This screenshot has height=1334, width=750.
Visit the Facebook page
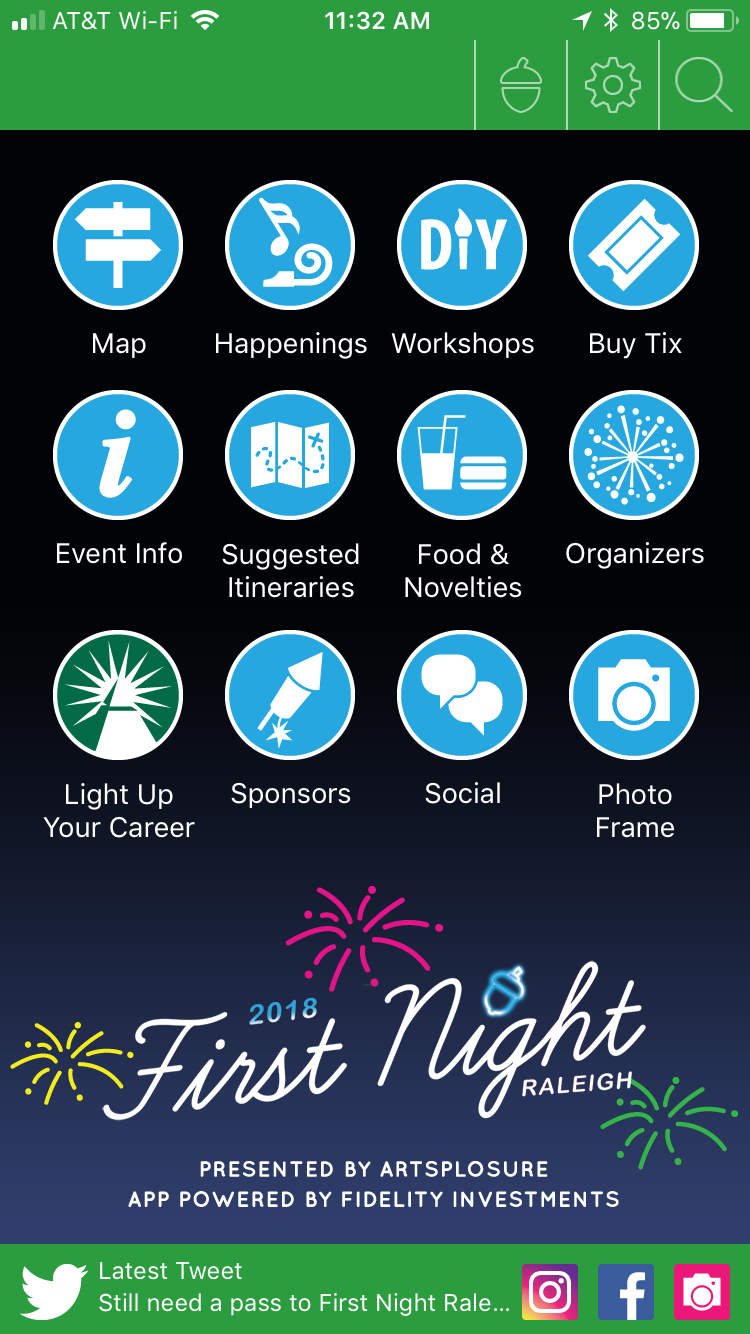coord(626,1292)
